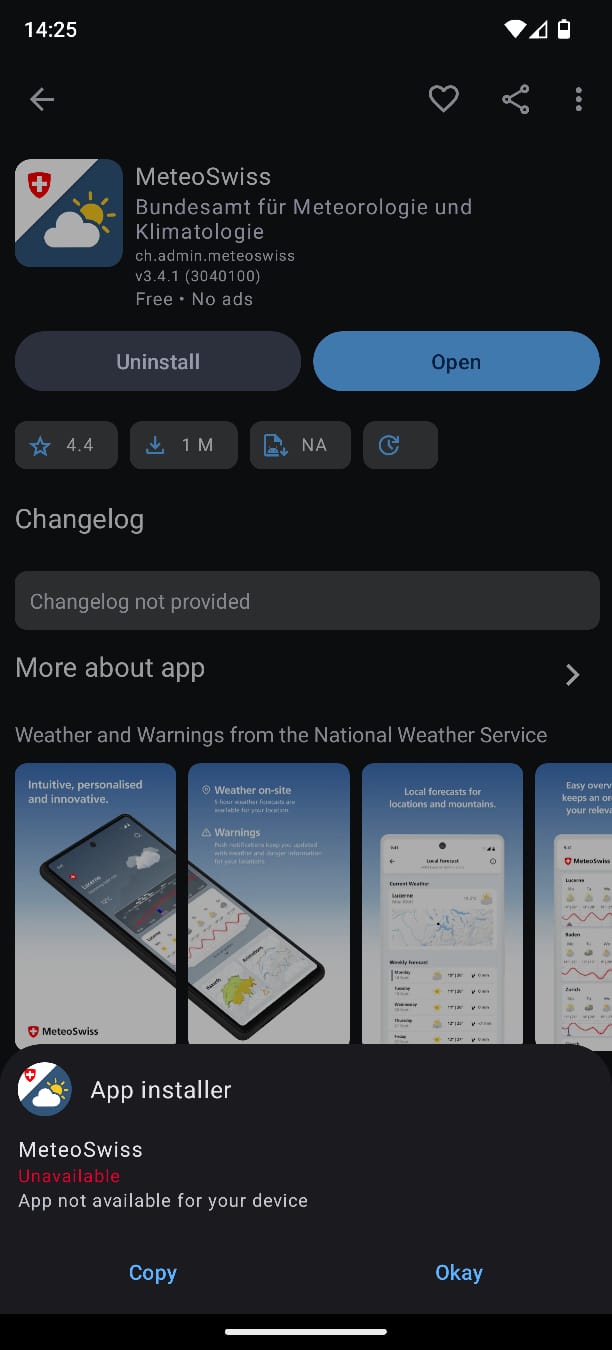Expand the More about app section
This screenshot has height=1350, width=612.
point(573,675)
